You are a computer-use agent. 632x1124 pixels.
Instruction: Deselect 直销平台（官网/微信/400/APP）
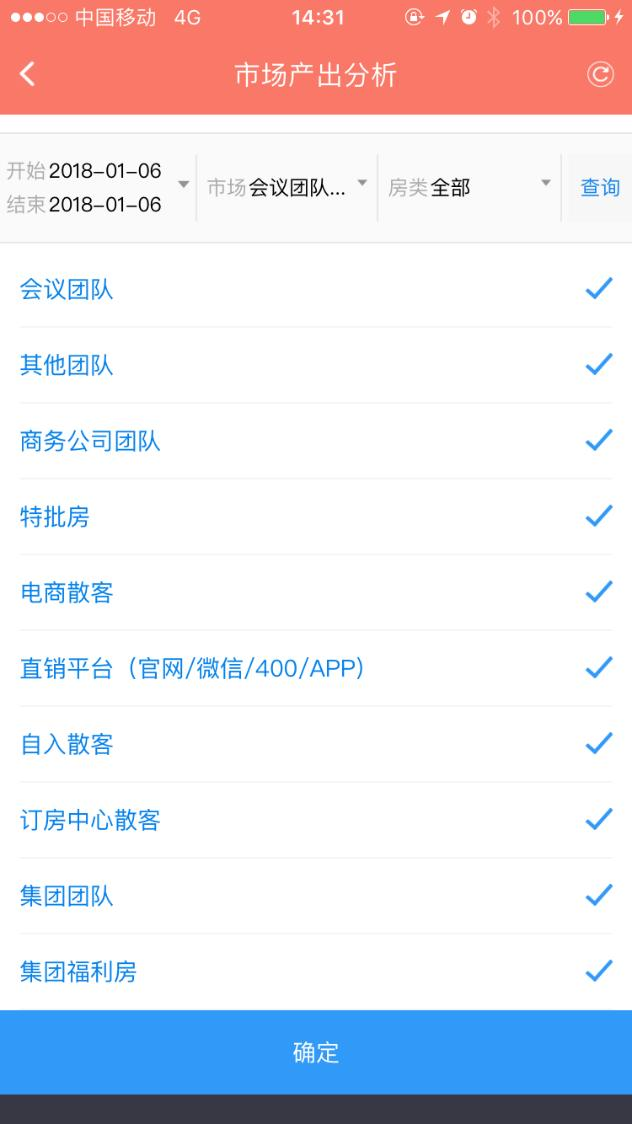[316, 669]
